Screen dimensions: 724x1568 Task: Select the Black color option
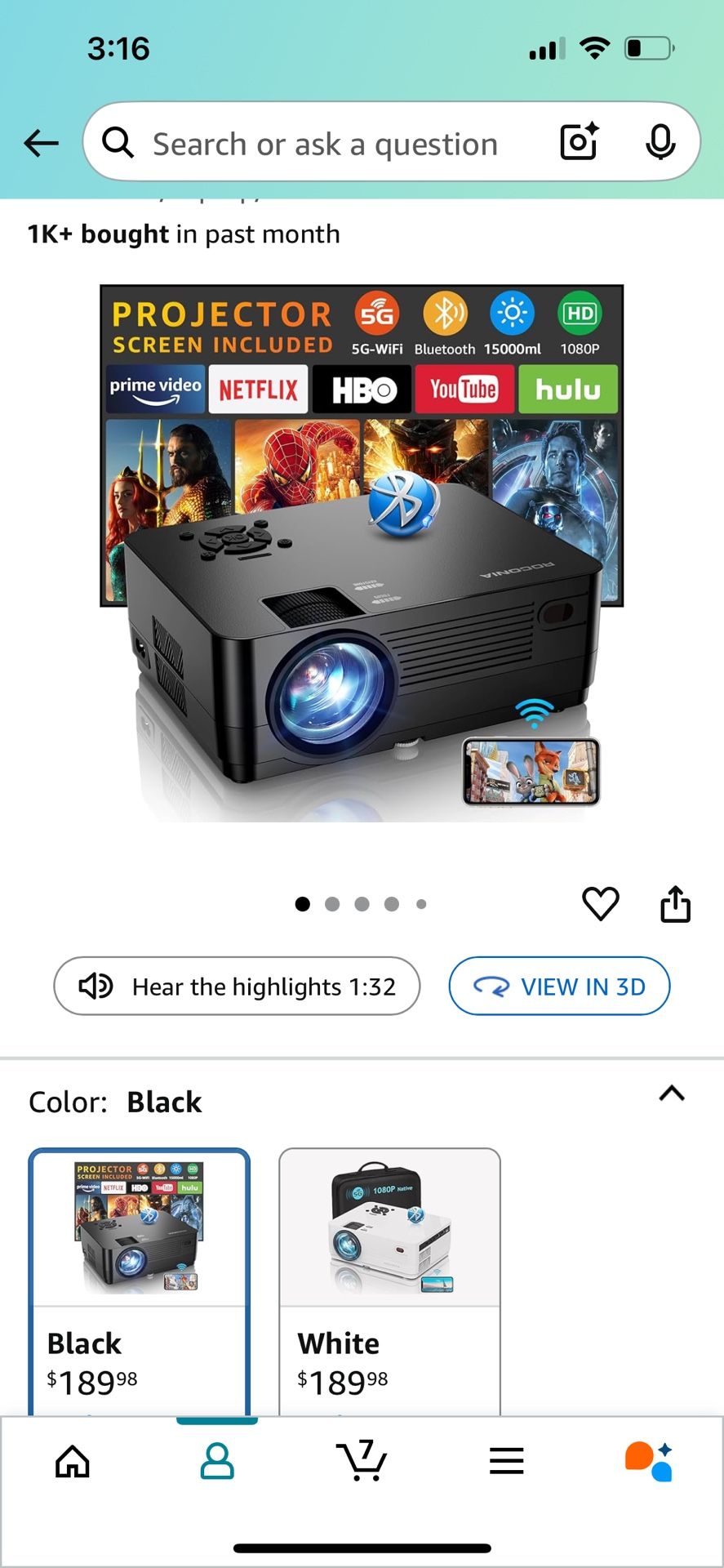pyautogui.click(x=140, y=1281)
